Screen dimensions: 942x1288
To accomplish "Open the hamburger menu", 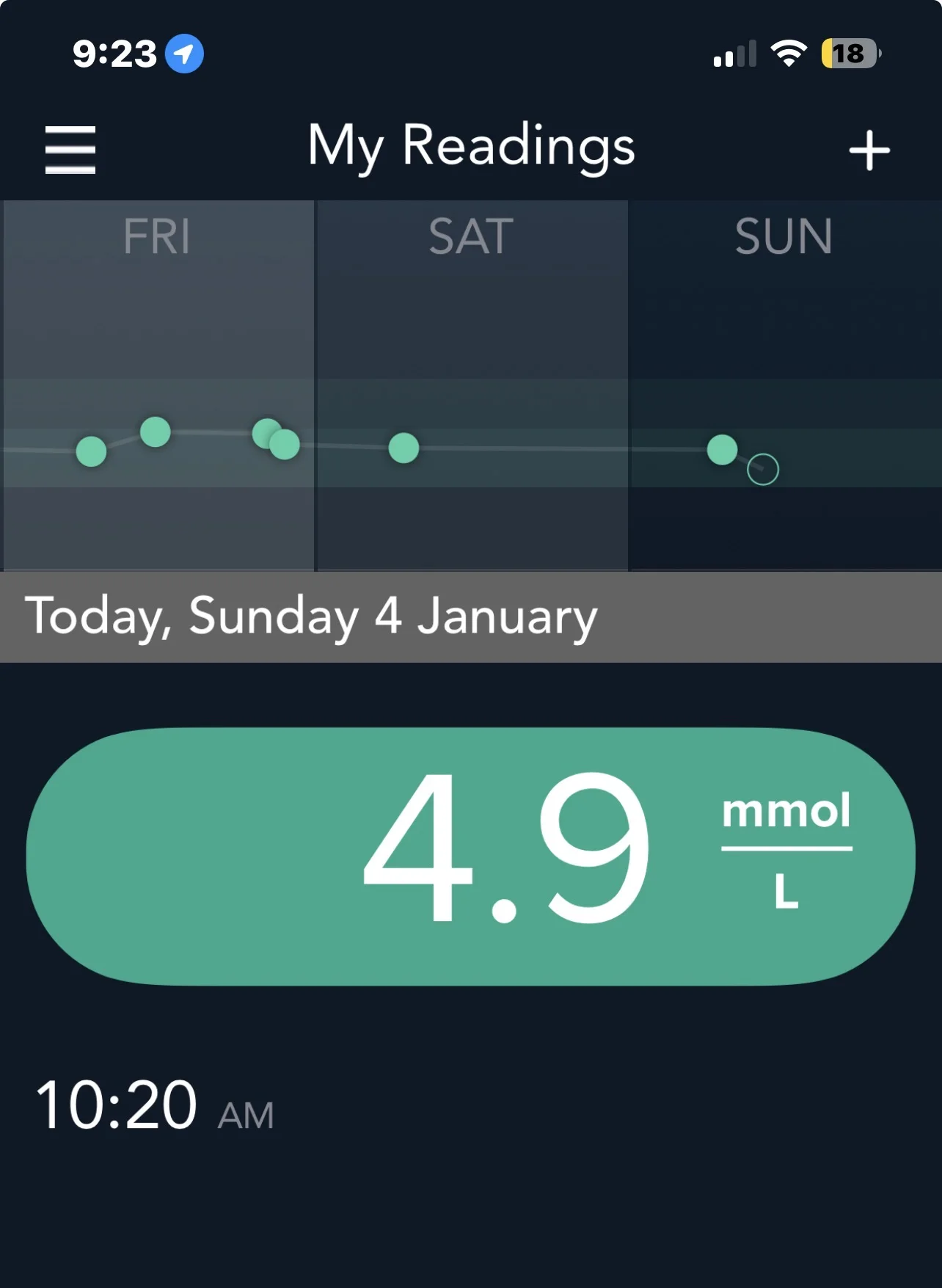I will (70, 150).
